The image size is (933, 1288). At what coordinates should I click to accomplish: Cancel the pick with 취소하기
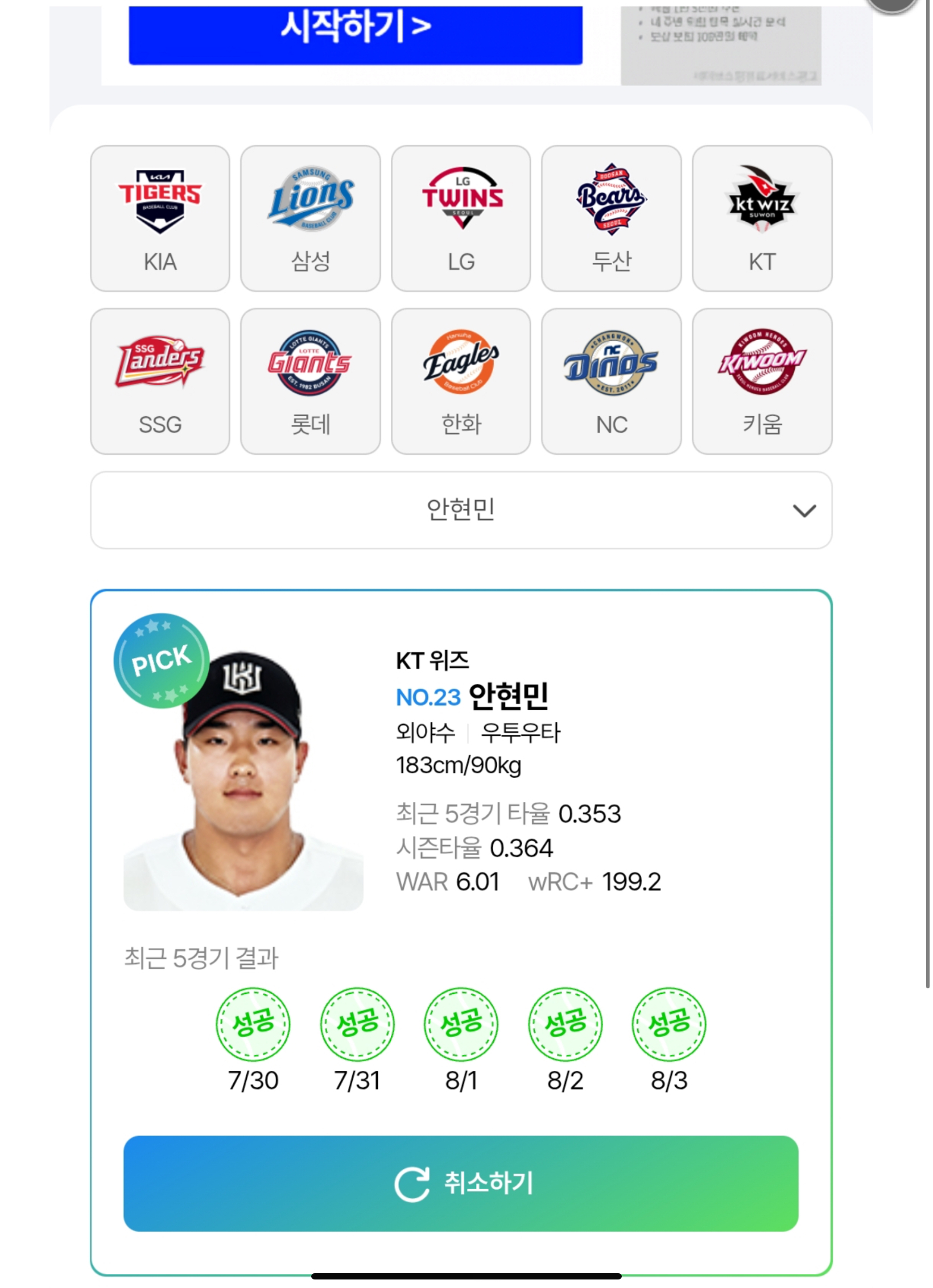point(461,1183)
